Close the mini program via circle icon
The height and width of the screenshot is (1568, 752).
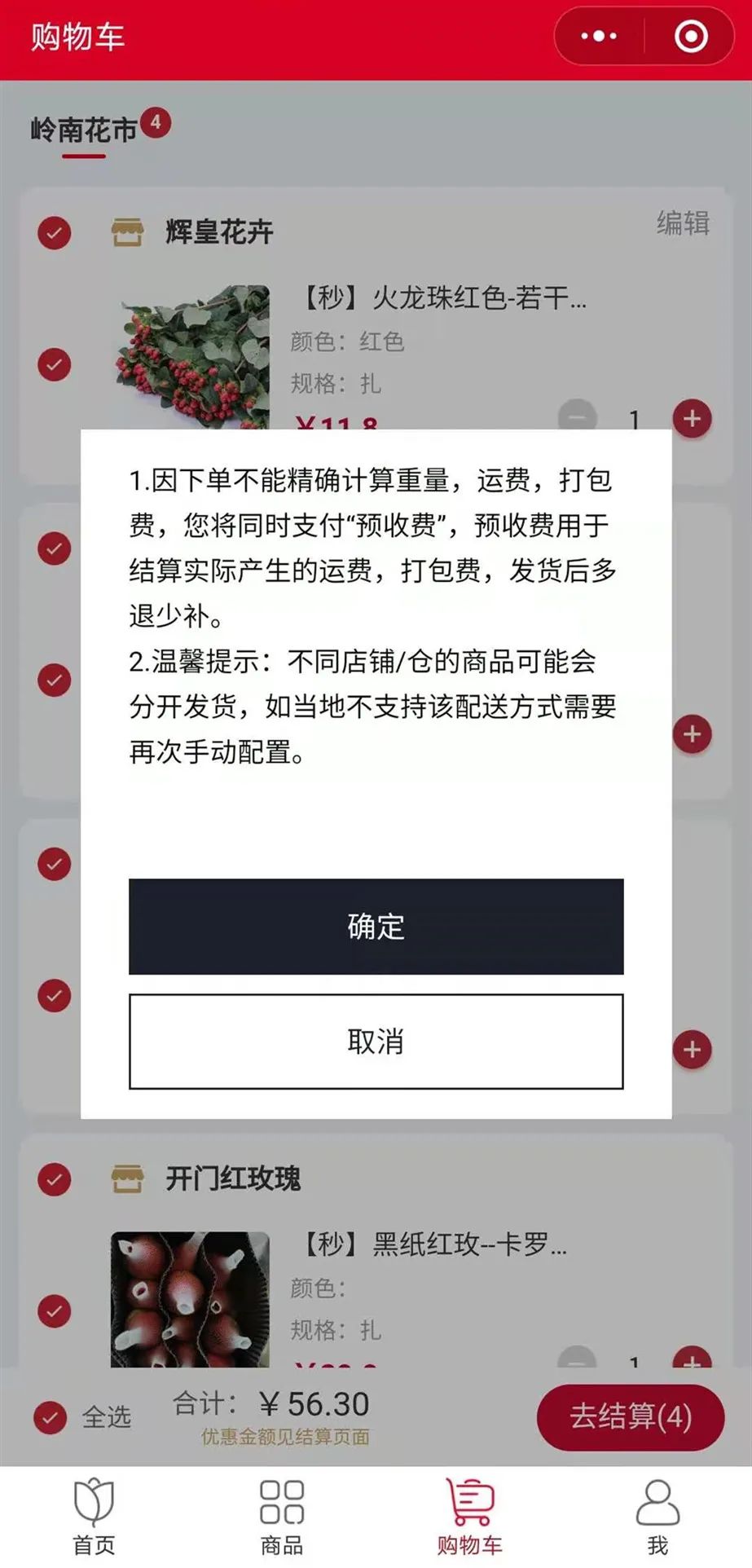pyautogui.click(x=691, y=37)
